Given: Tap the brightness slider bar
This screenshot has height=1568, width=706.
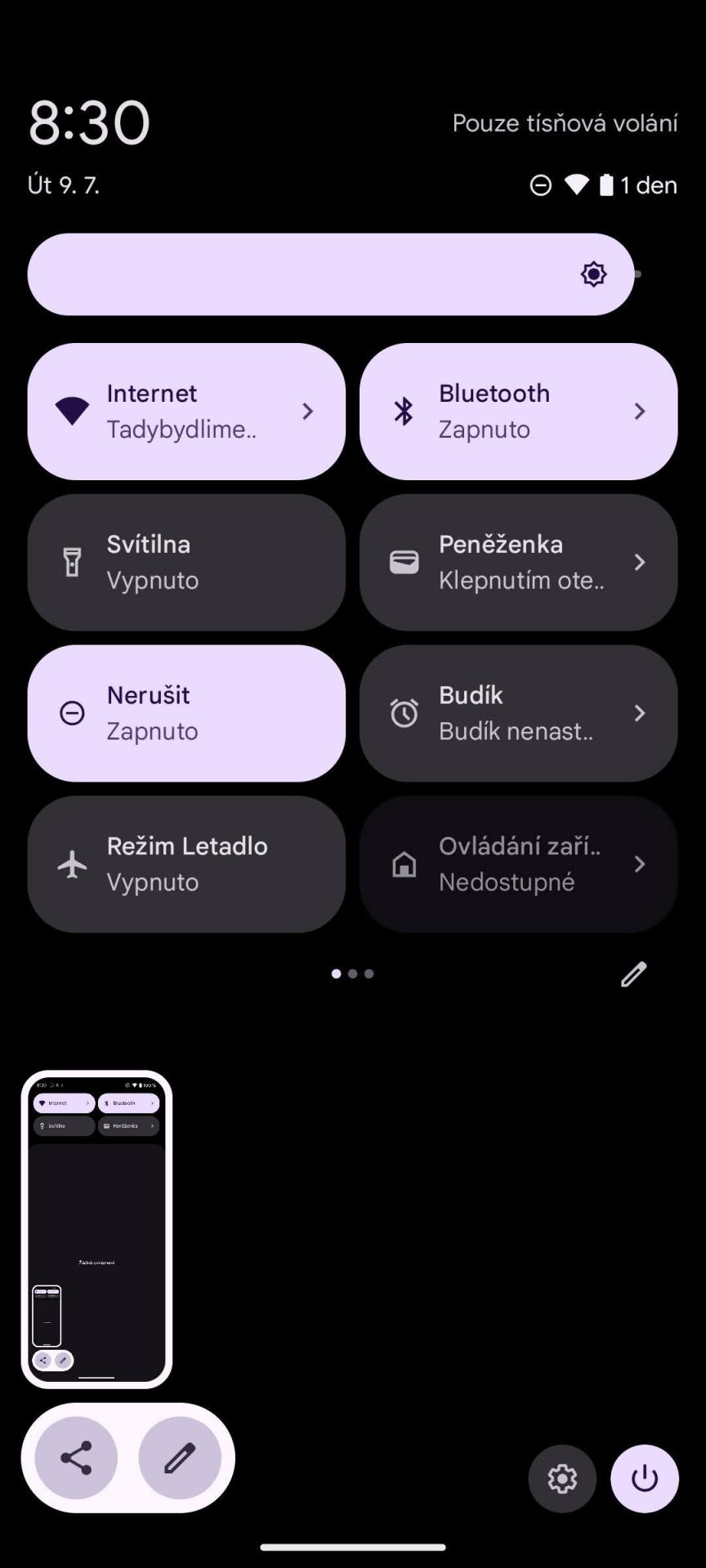Looking at the screenshot, I should [x=331, y=274].
